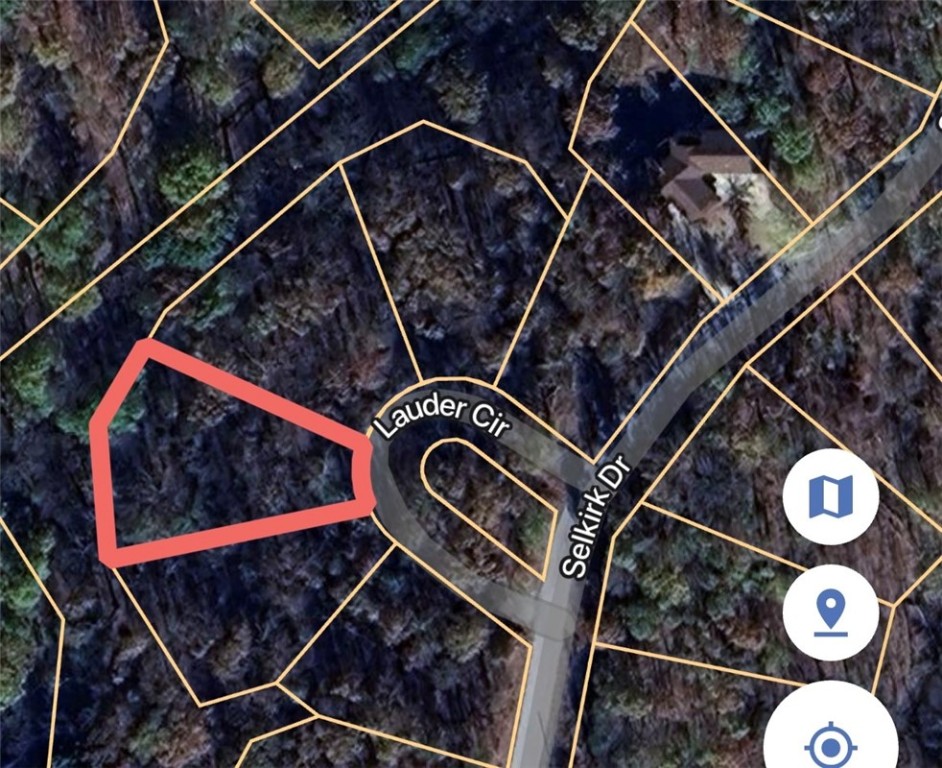Tap the location pin button
The width and height of the screenshot is (942, 768).
coord(830,611)
